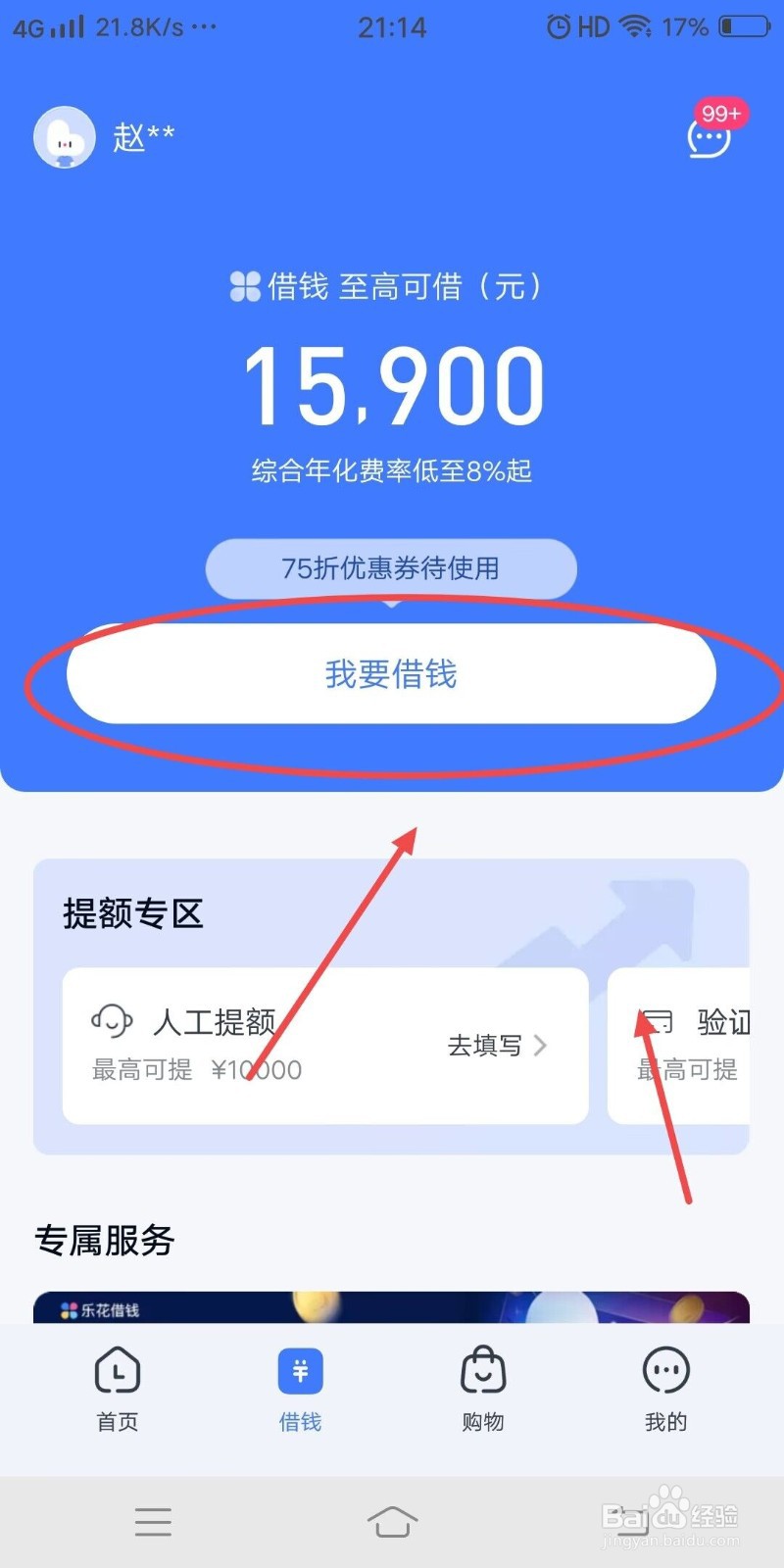Toggle the Wi-Fi status indicator
This screenshot has height=1568, width=784.
click(636, 26)
